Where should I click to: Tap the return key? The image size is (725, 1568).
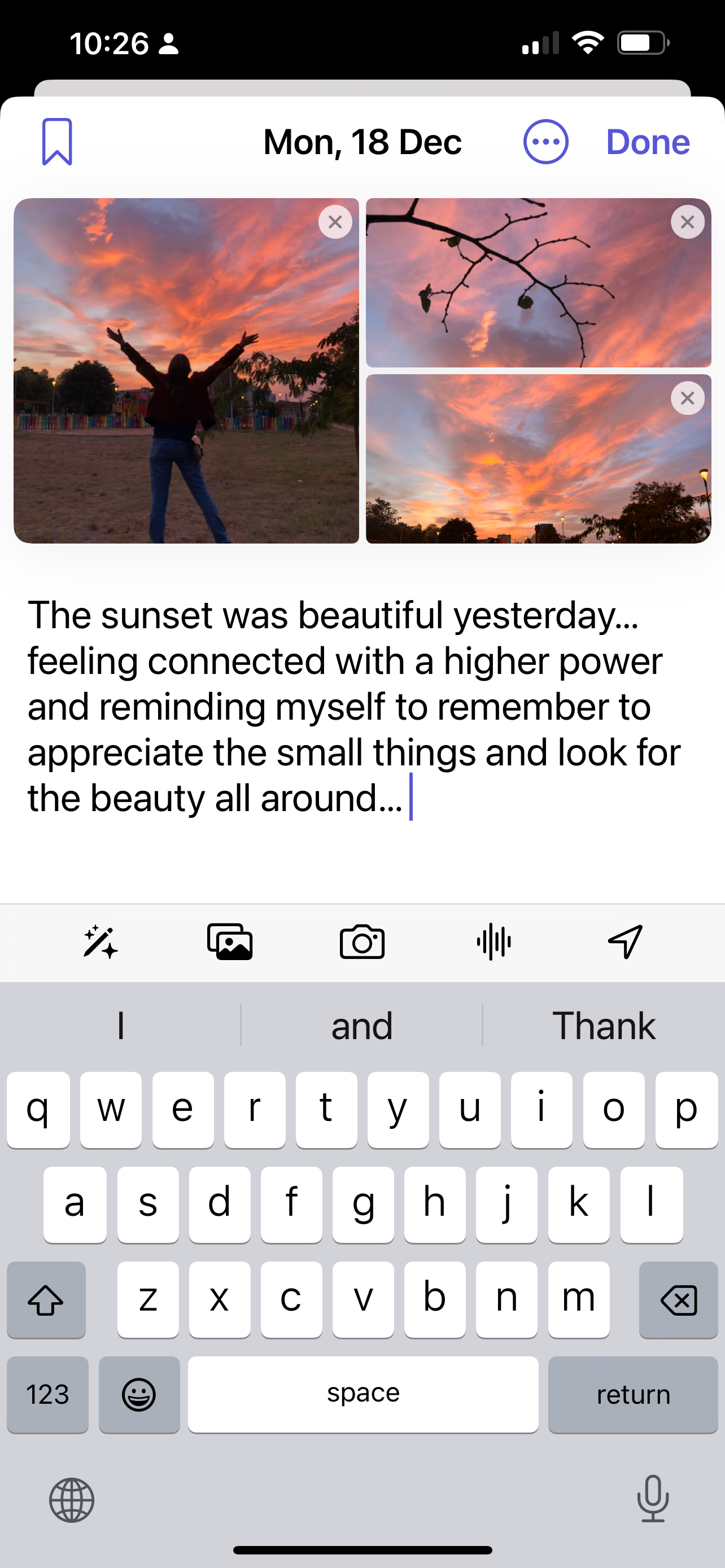tap(633, 1395)
